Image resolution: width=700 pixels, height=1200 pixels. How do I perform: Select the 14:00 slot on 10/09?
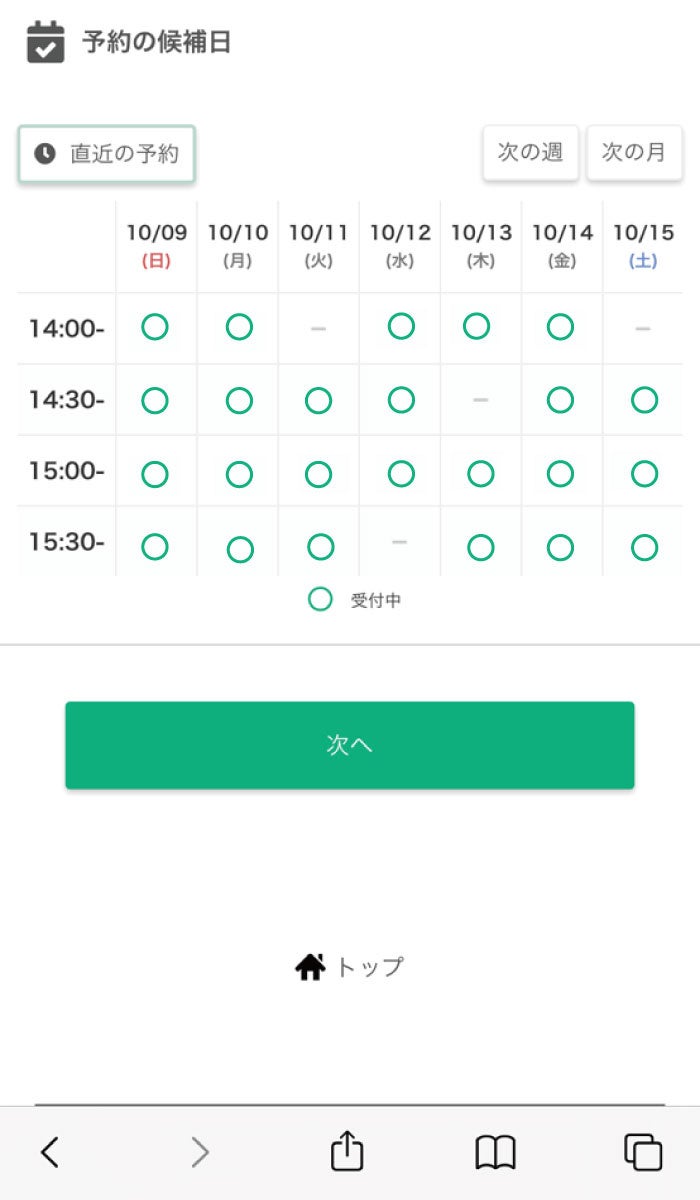(x=155, y=327)
